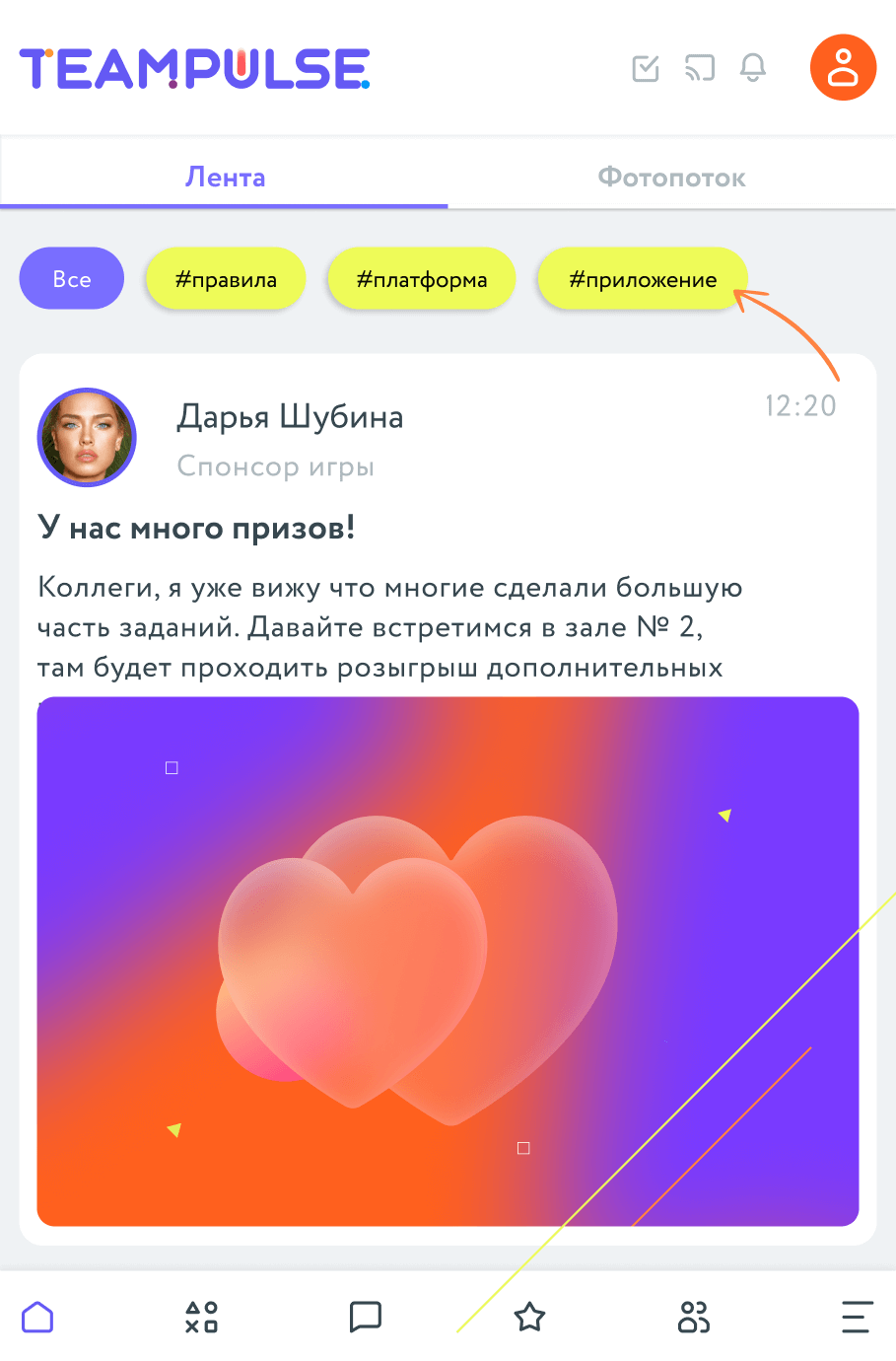Open the shapes tab in bottom bar
896x1361 pixels.
coord(201,1317)
